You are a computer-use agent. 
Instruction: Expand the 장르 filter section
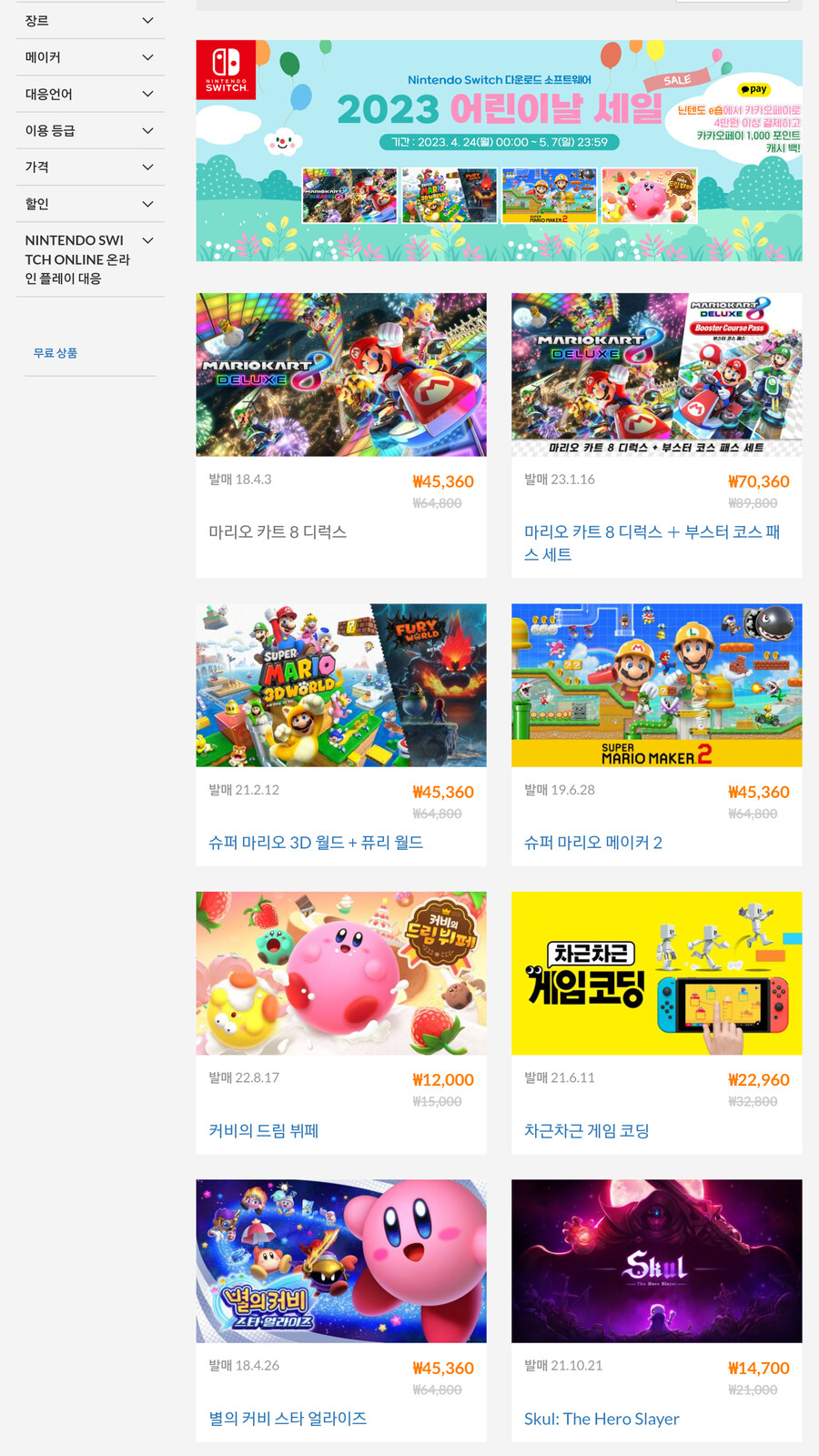[90, 20]
